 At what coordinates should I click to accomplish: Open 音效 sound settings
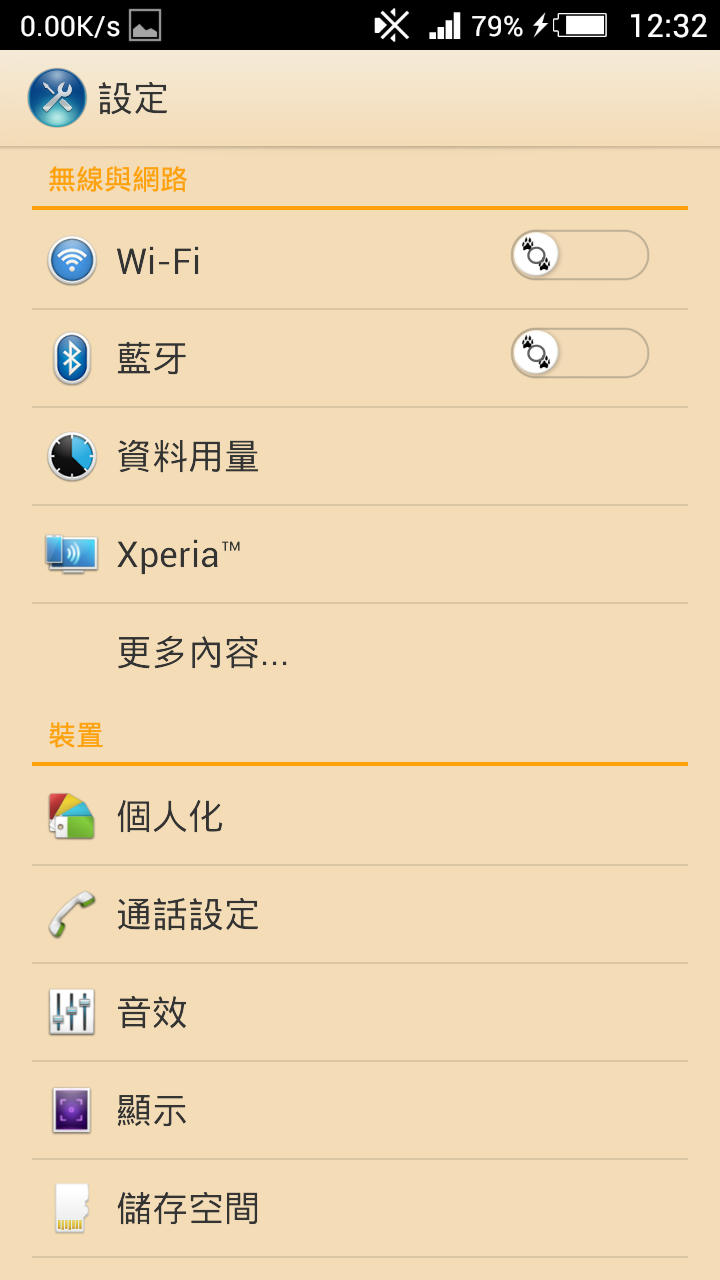coord(360,1012)
